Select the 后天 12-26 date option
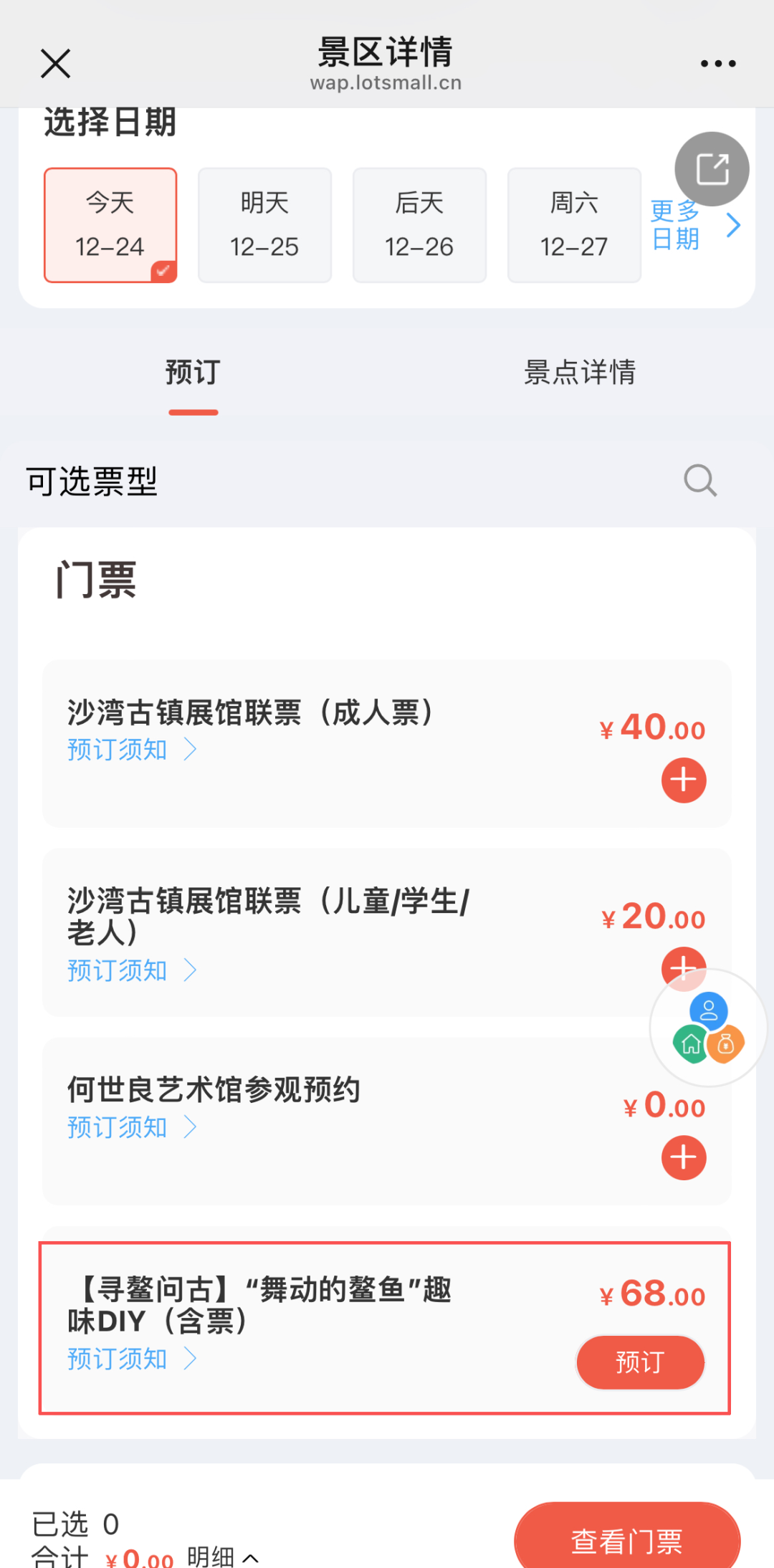Viewport: 774px width, 1568px height. point(419,224)
